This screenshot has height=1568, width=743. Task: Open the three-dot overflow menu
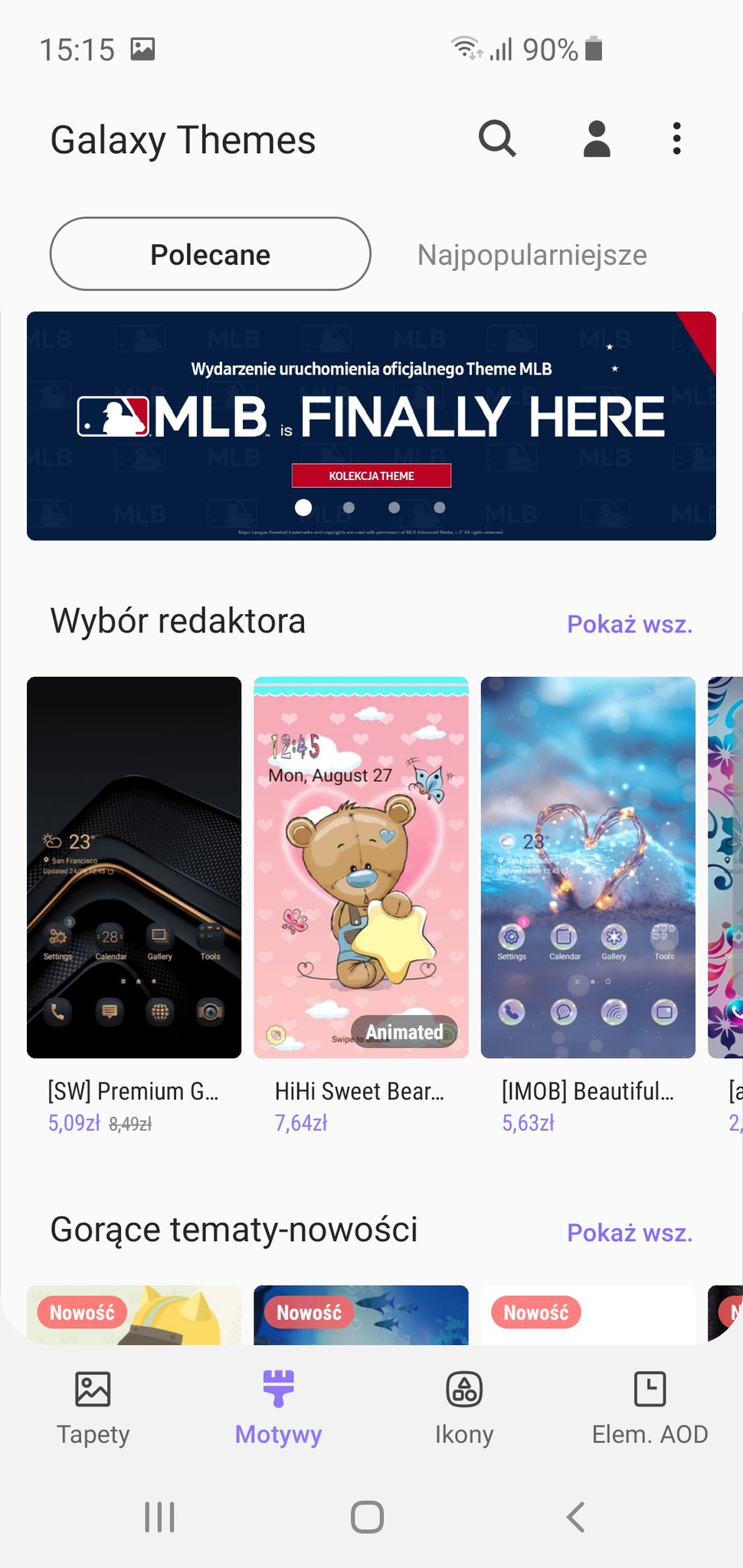[x=676, y=139]
